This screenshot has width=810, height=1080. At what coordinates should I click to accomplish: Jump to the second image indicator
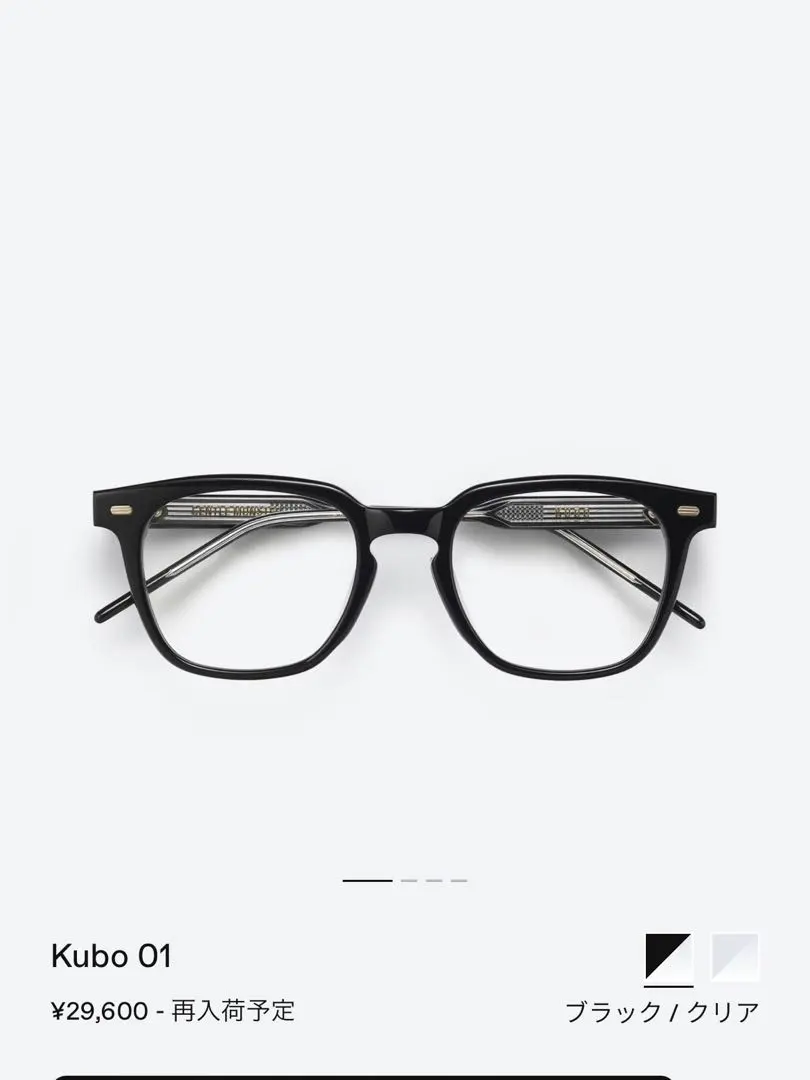pos(409,881)
